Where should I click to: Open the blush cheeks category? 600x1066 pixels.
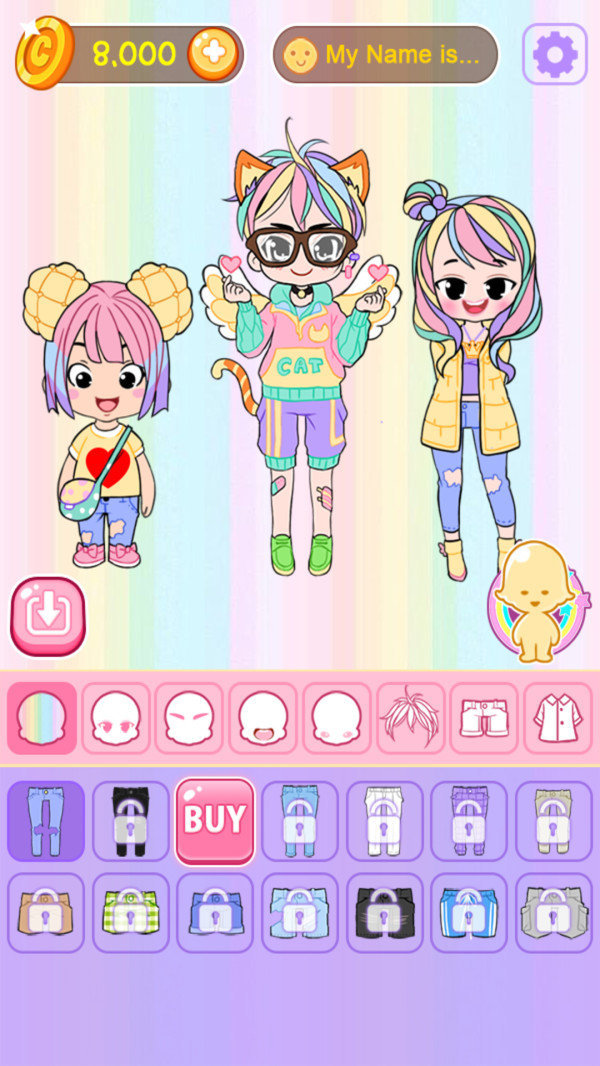337,718
